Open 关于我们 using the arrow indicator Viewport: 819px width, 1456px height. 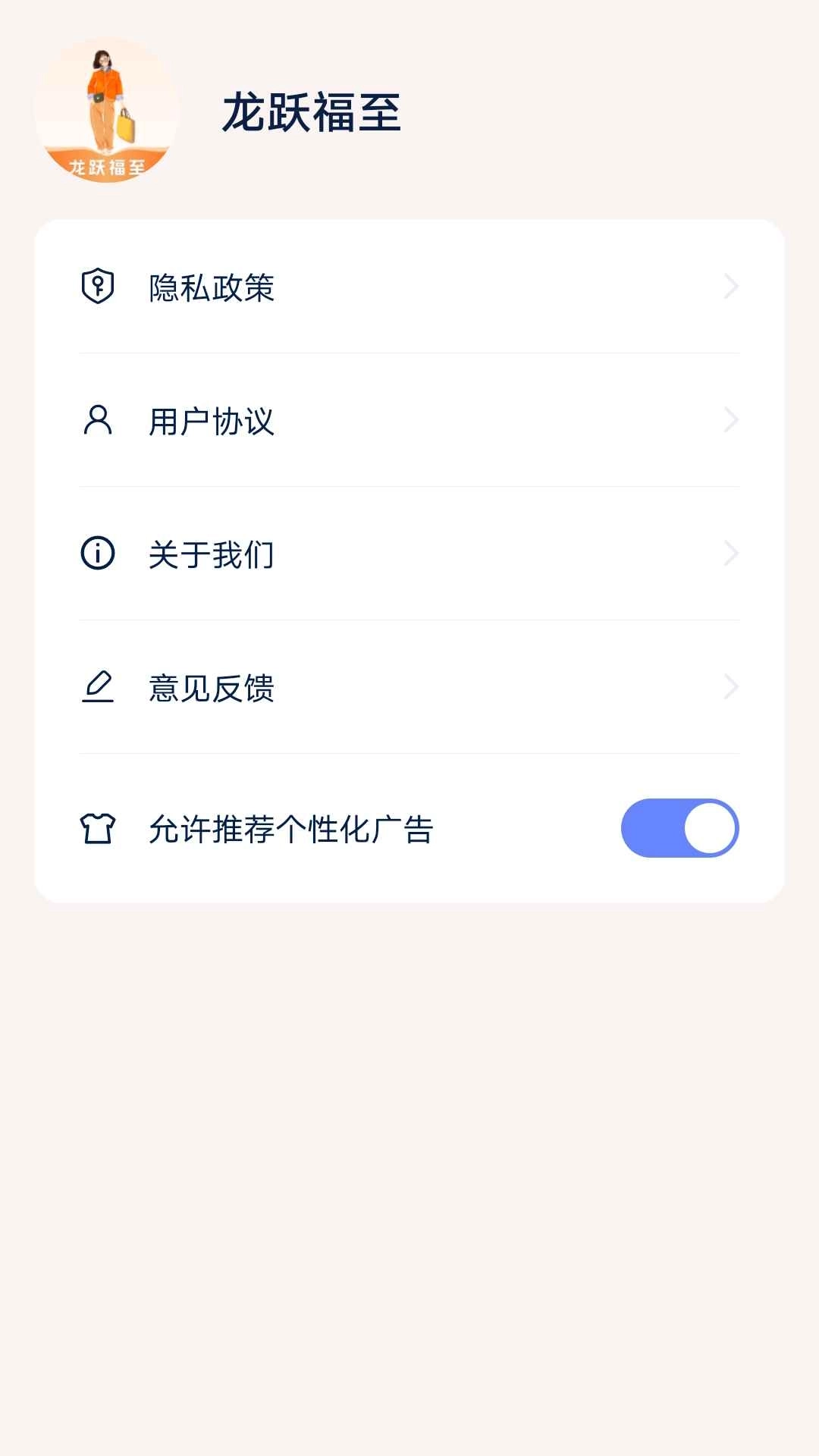[730, 554]
